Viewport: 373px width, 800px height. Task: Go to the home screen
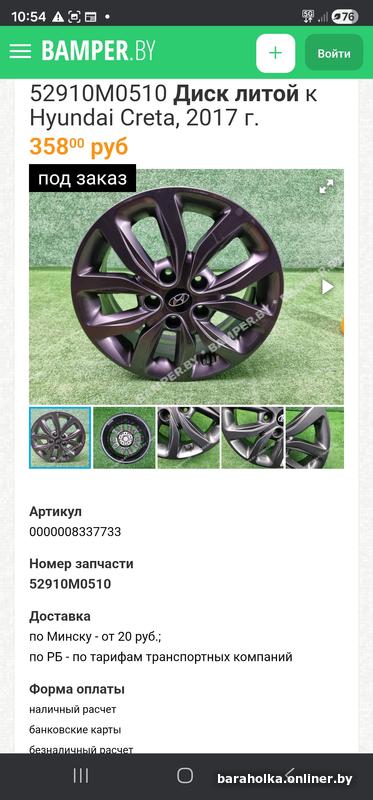coord(185,776)
